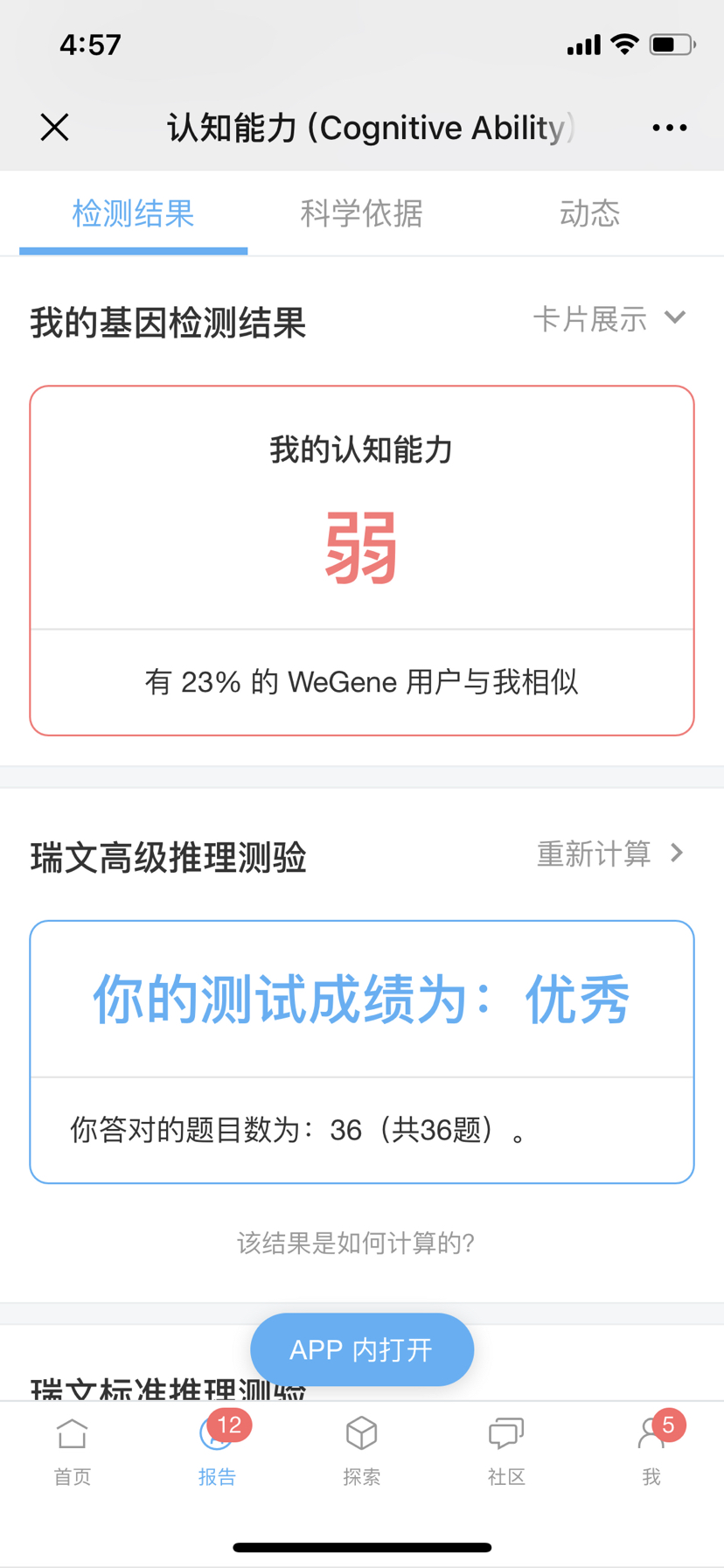Tap 重新计算 to recalculate the test
The image size is (724, 1568).
610,854
